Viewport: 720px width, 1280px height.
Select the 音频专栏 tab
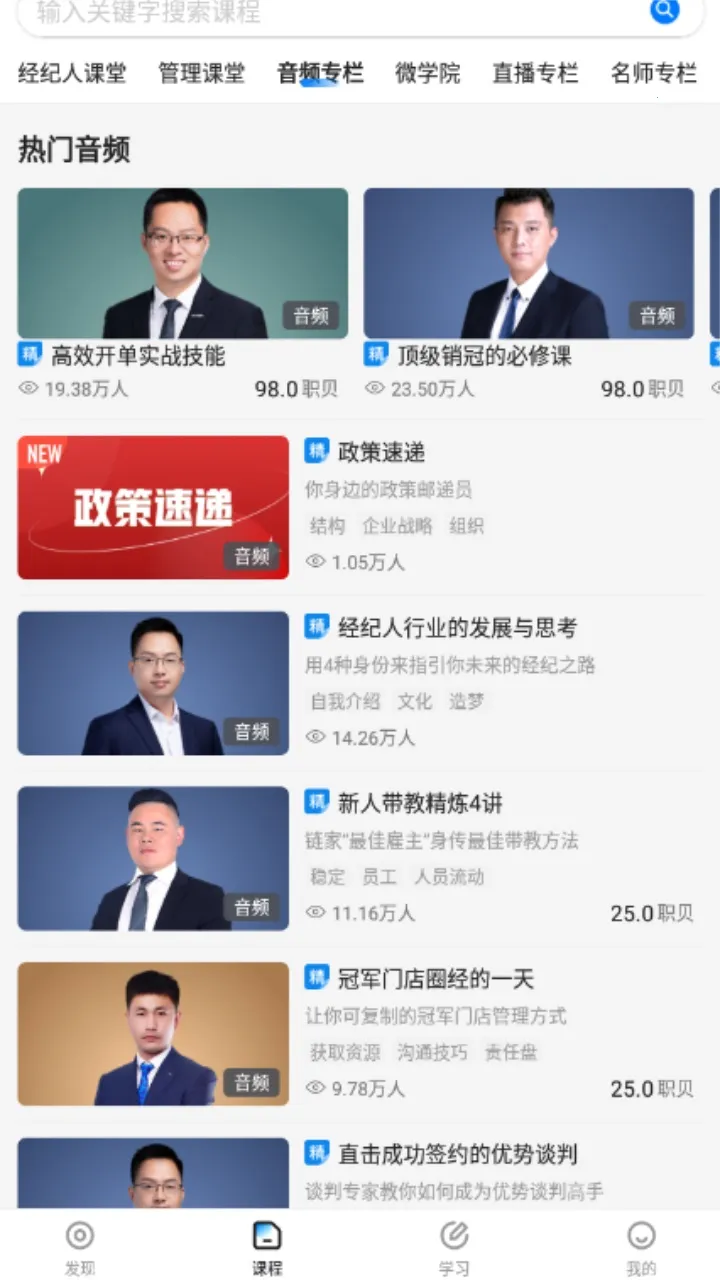320,73
